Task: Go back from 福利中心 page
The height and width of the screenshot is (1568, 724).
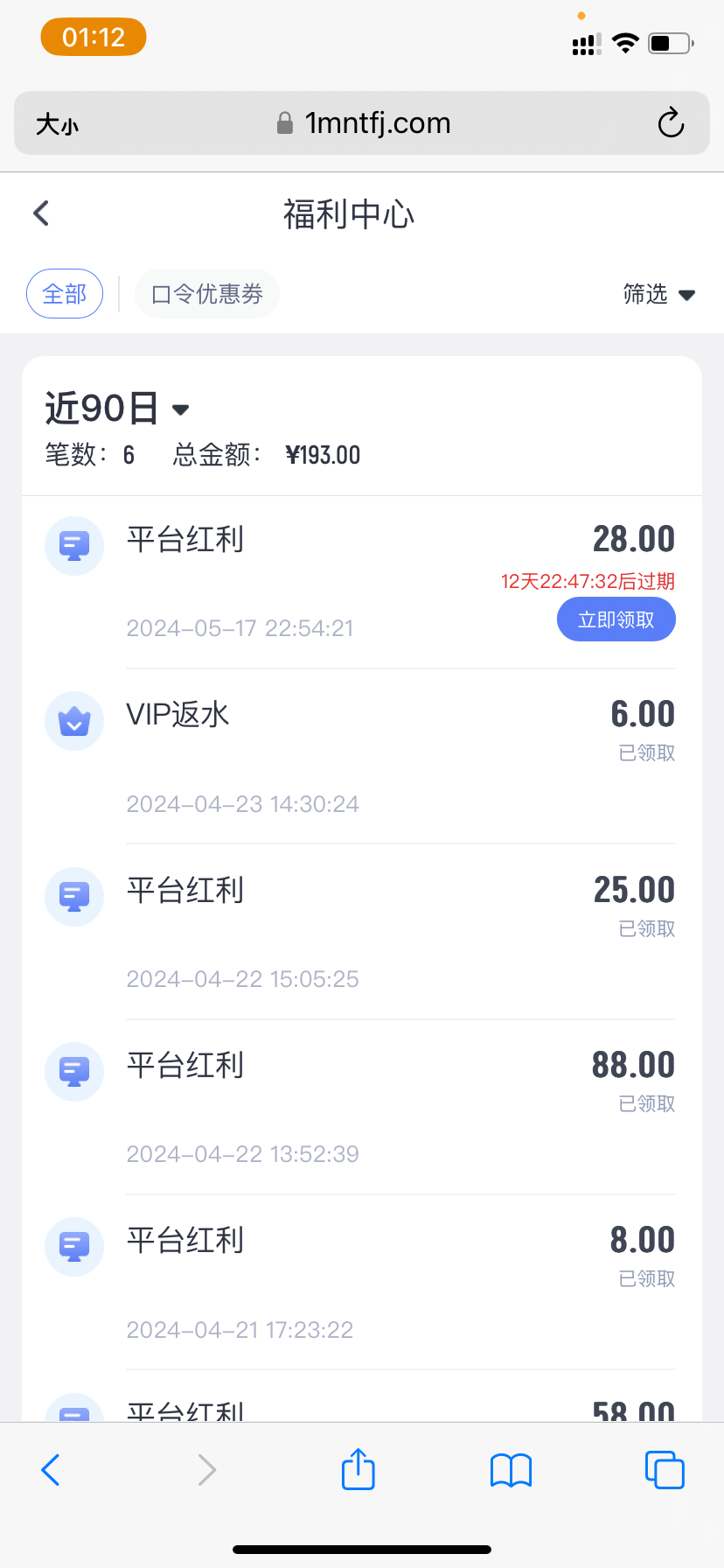Action: tap(41, 213)
